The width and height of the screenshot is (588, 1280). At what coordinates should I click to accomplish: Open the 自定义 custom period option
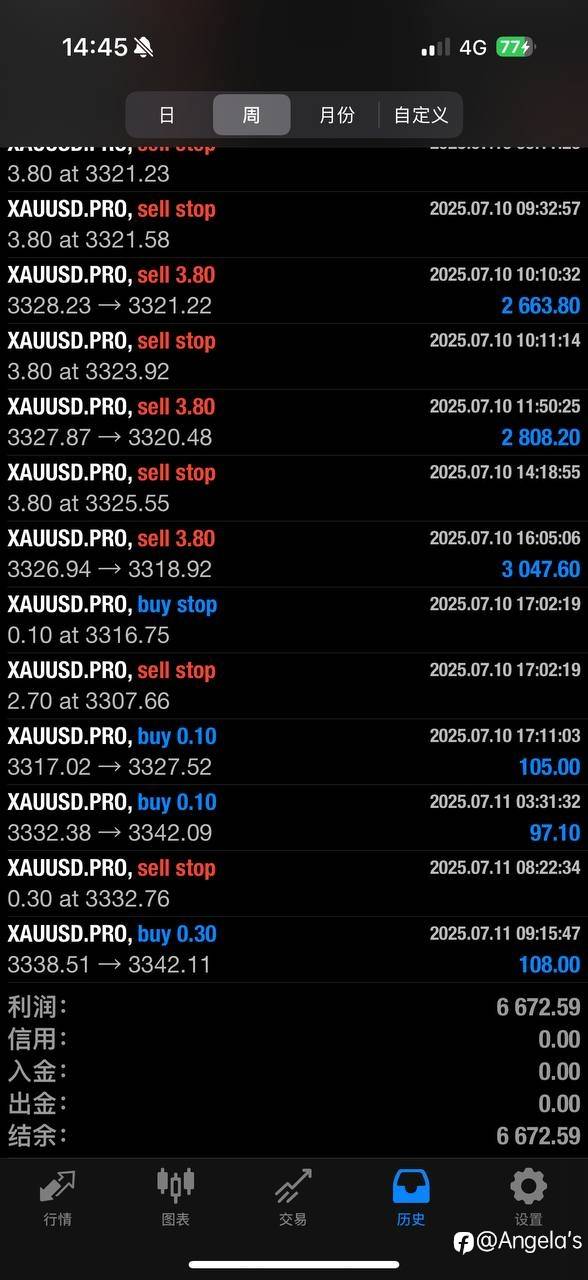(421, 115)
